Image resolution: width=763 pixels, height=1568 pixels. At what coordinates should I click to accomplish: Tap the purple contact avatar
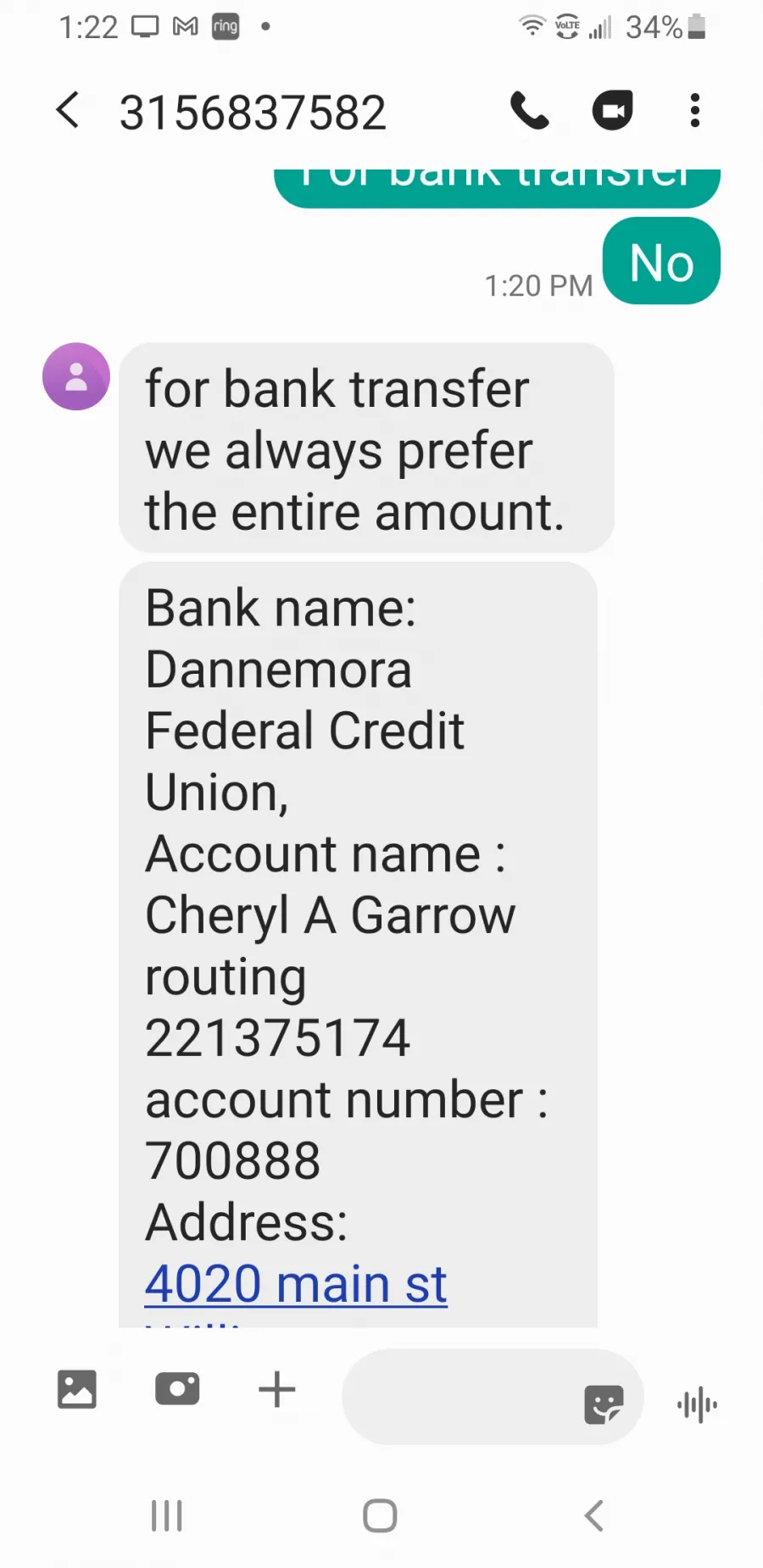(x=76, y=376)
